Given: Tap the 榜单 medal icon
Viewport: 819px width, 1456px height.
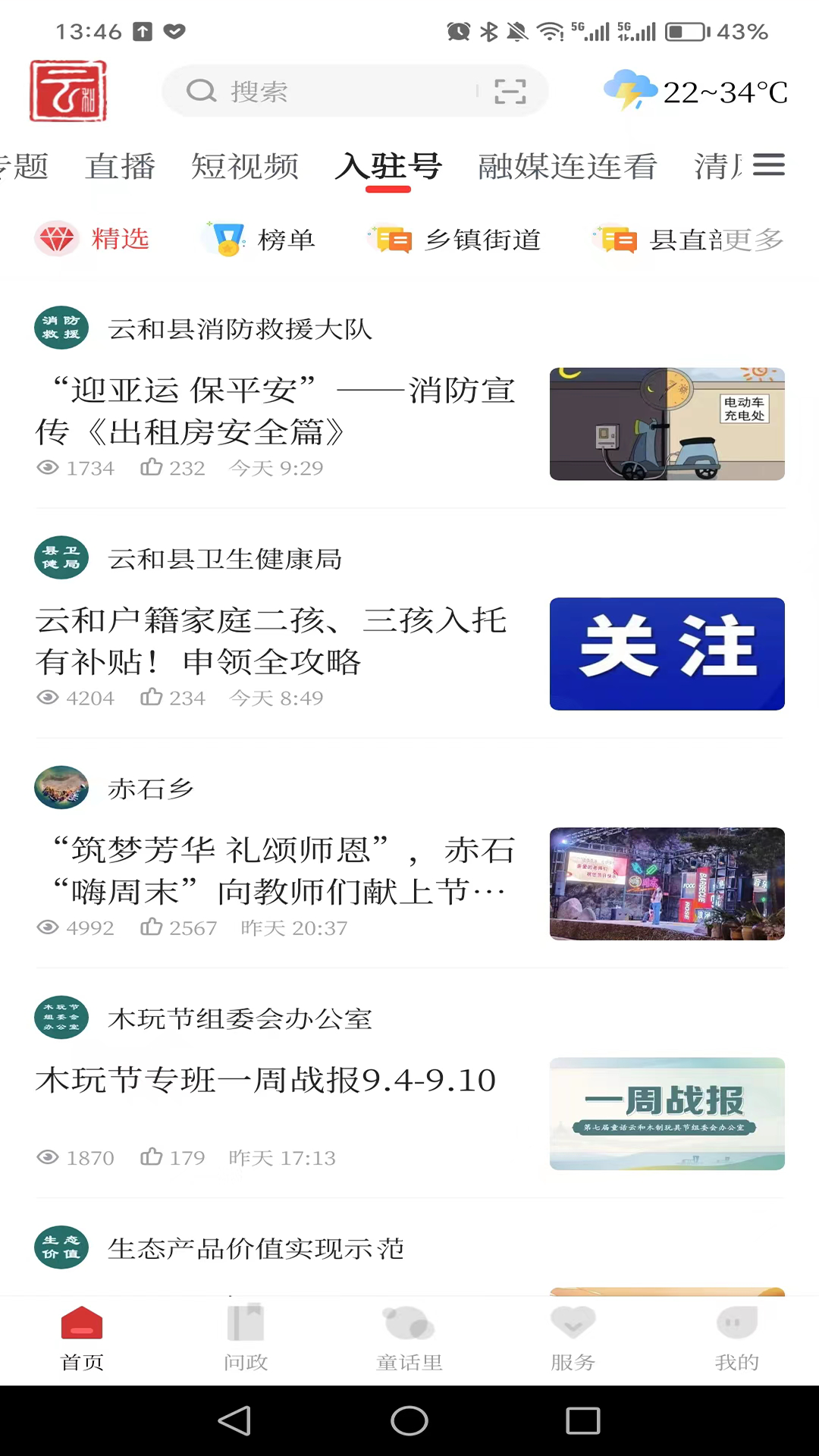Looking at the screenshot, I should 222,239.
